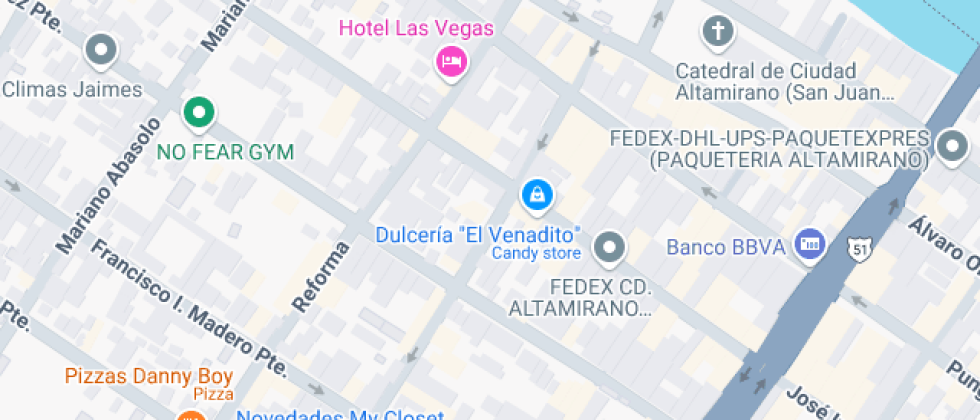Open Dulcería El Venadito candy store pin

537,194
